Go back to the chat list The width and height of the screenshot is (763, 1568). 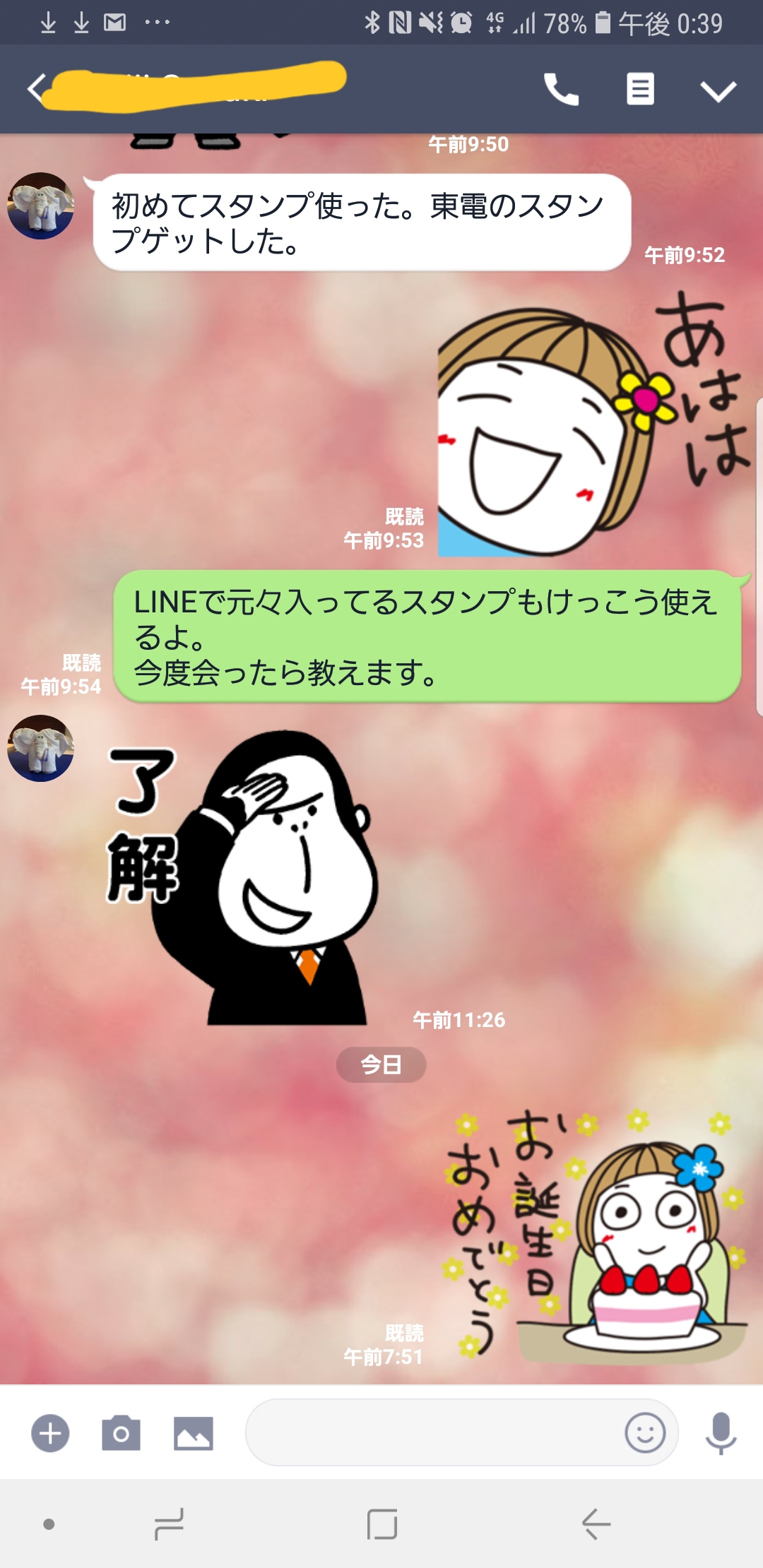(37, 89)
